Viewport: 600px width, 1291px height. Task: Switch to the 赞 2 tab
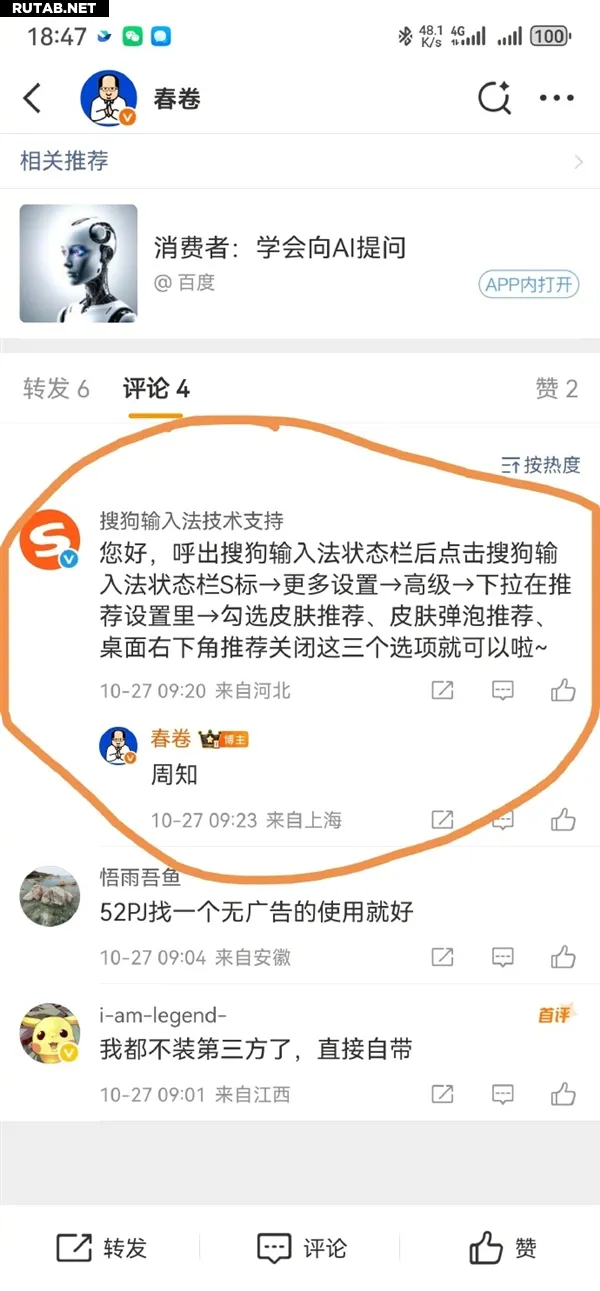pyautogui.click(x=557, y=389)
